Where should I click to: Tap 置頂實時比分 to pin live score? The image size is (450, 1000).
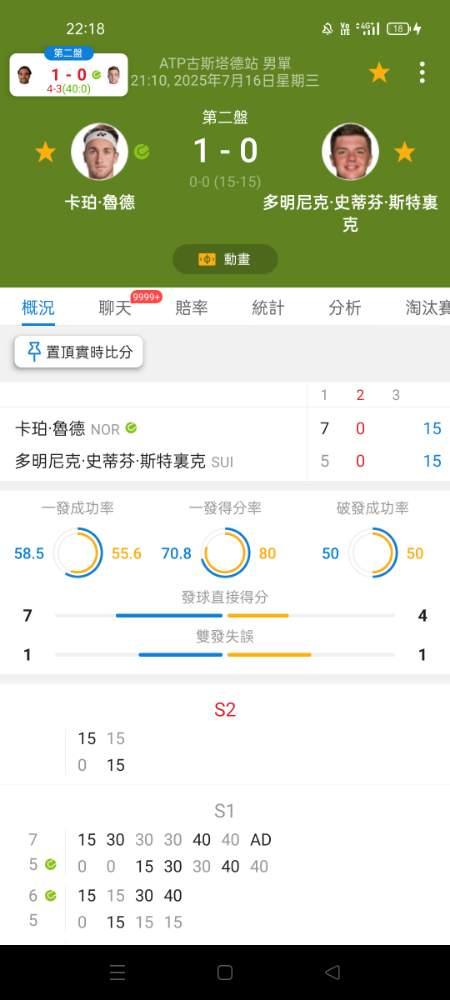78,352
